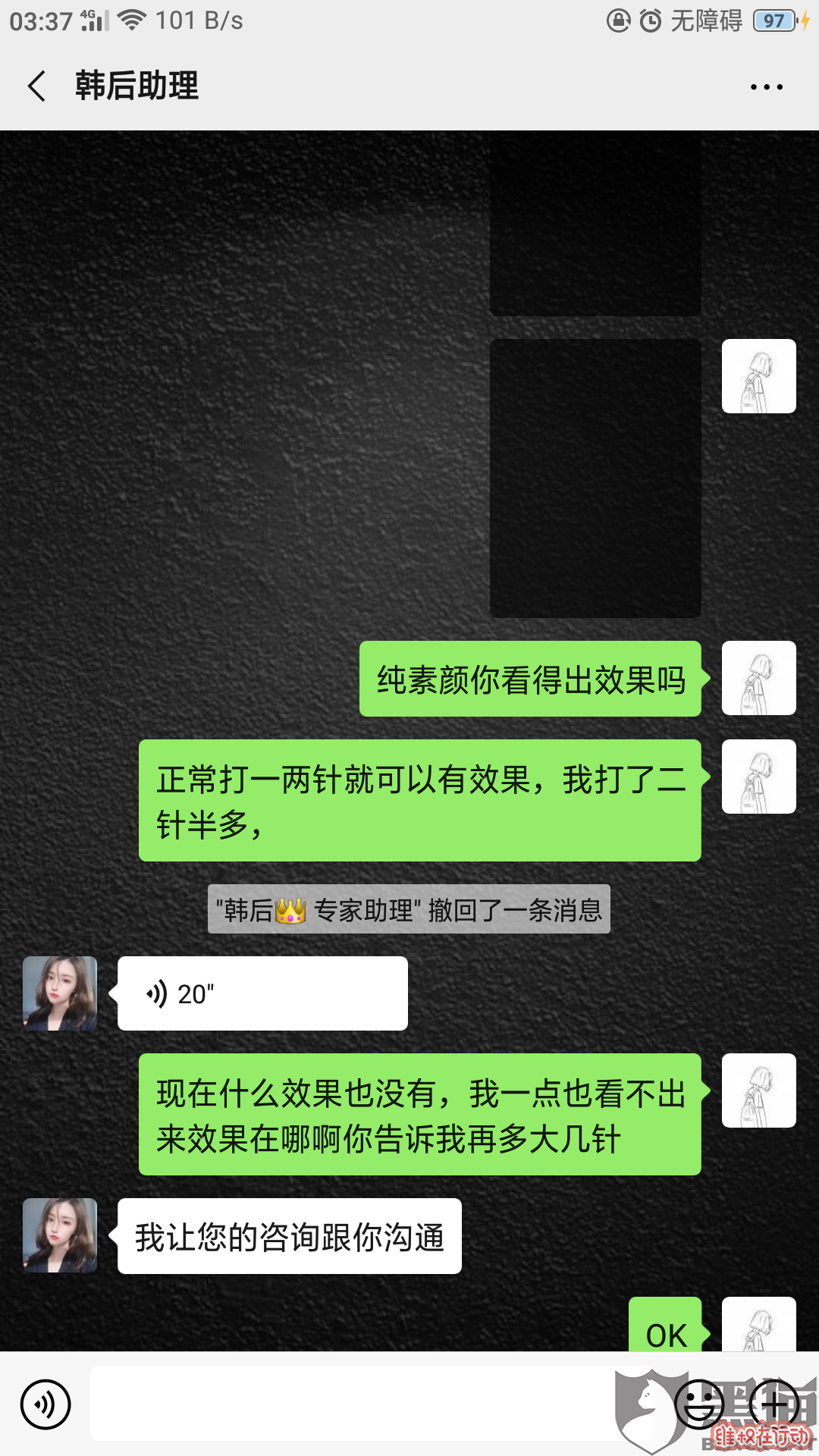Tap the message text input field
Screen dimensions: 819x1456
(x=349, y=1404)
